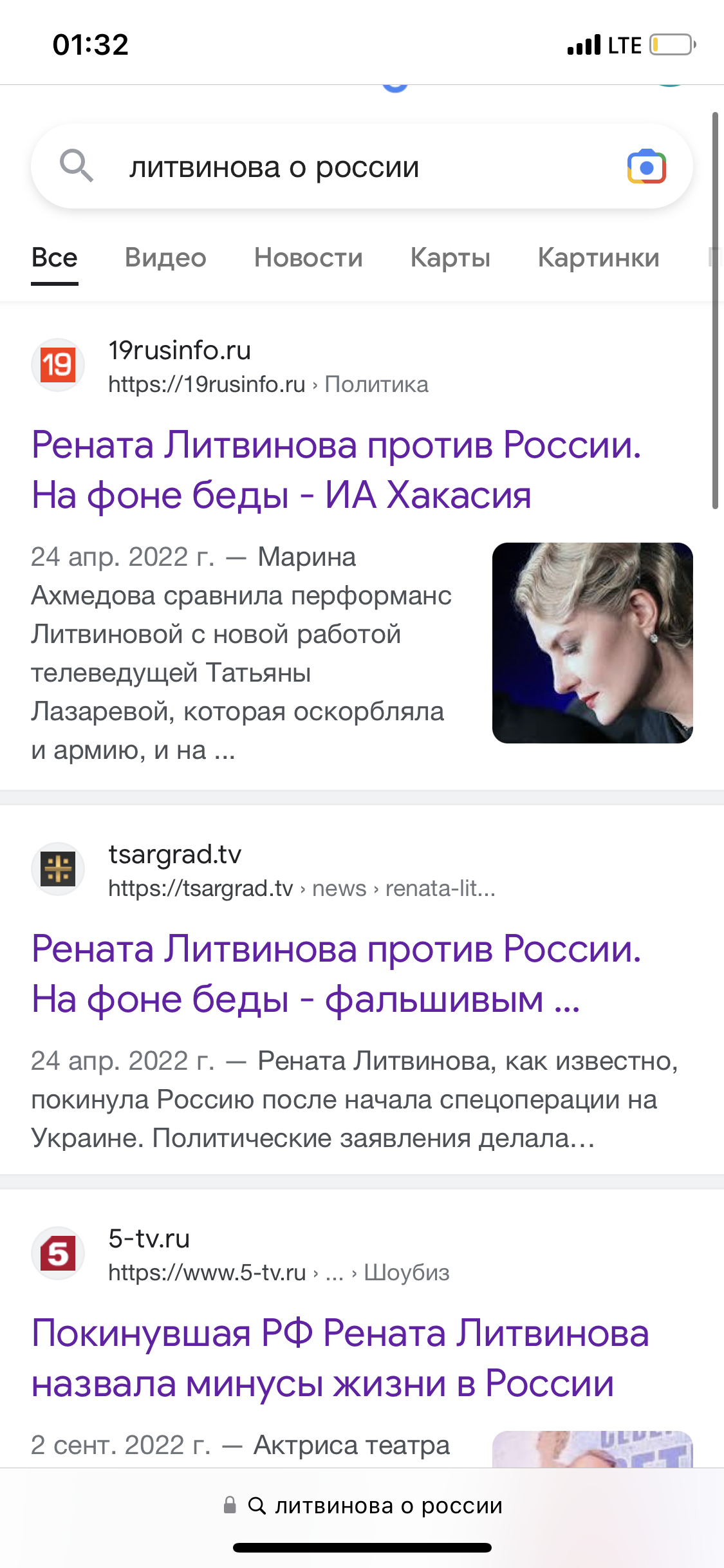Open tsargrad.tv result Рената Литвинова против России
Viewport: 724px width, 1568px height.
(336, 973)
